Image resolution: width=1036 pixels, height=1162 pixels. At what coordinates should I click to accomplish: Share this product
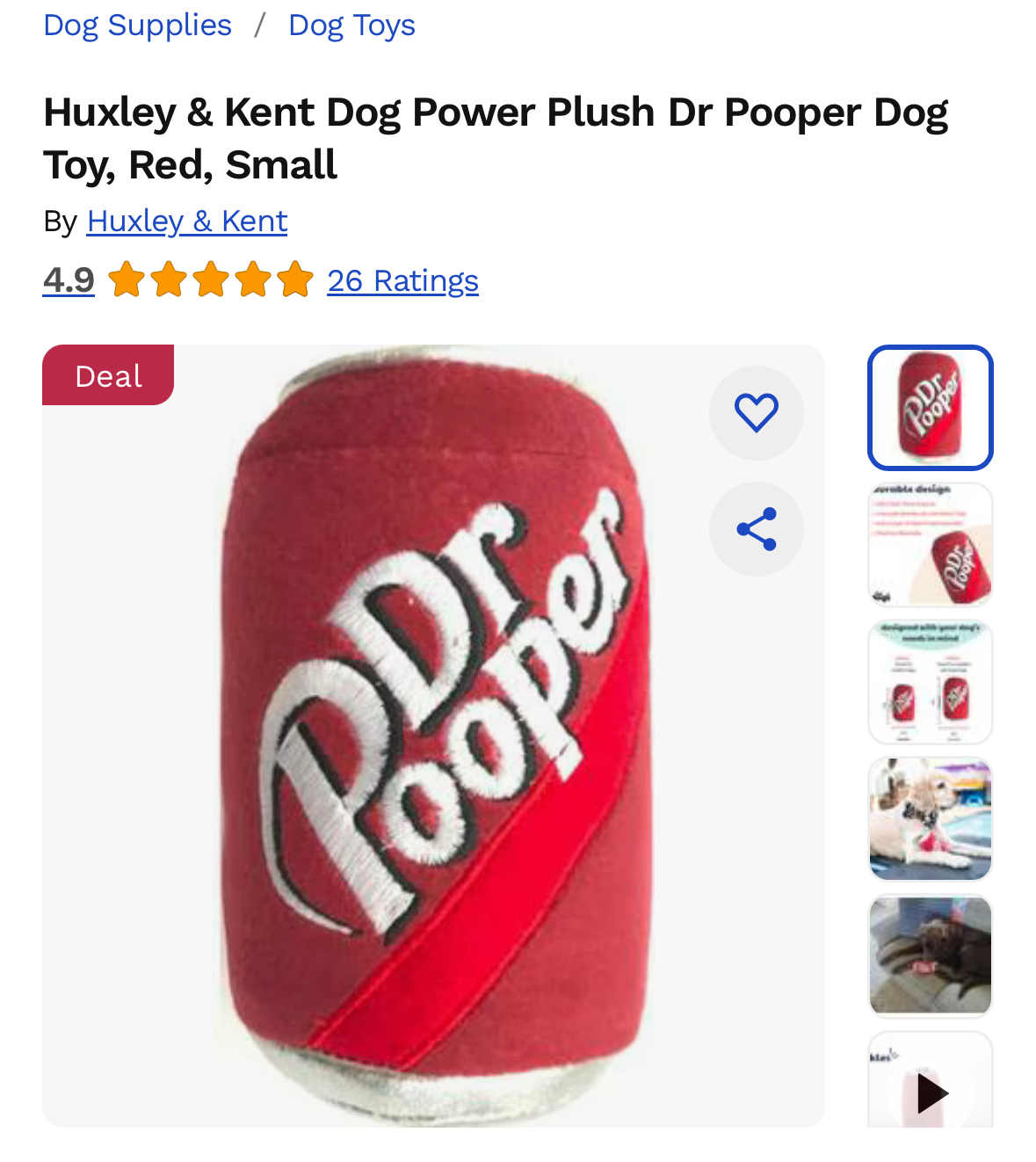pos(756,529)
